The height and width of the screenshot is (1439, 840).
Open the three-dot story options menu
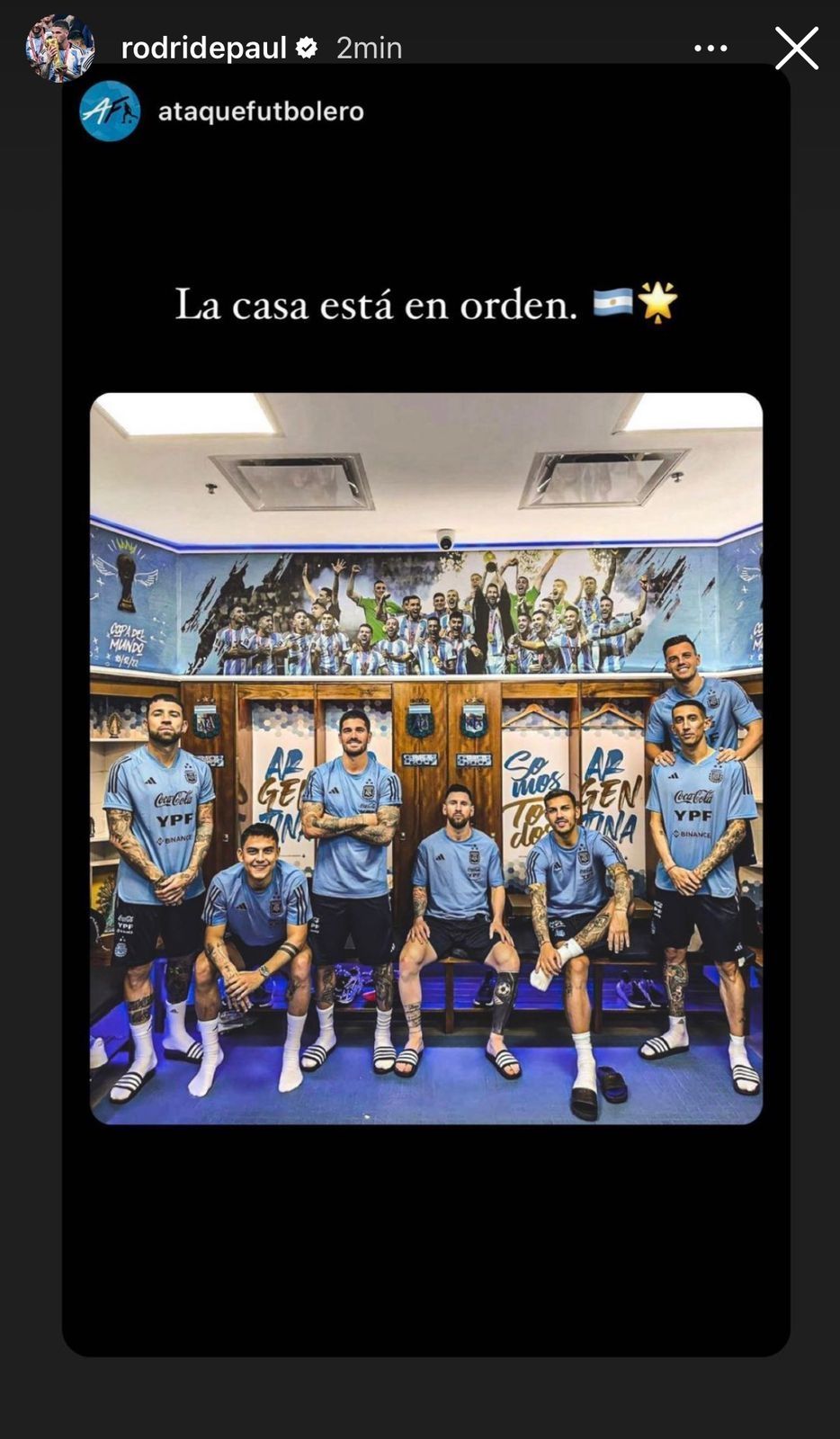(710, 49)
